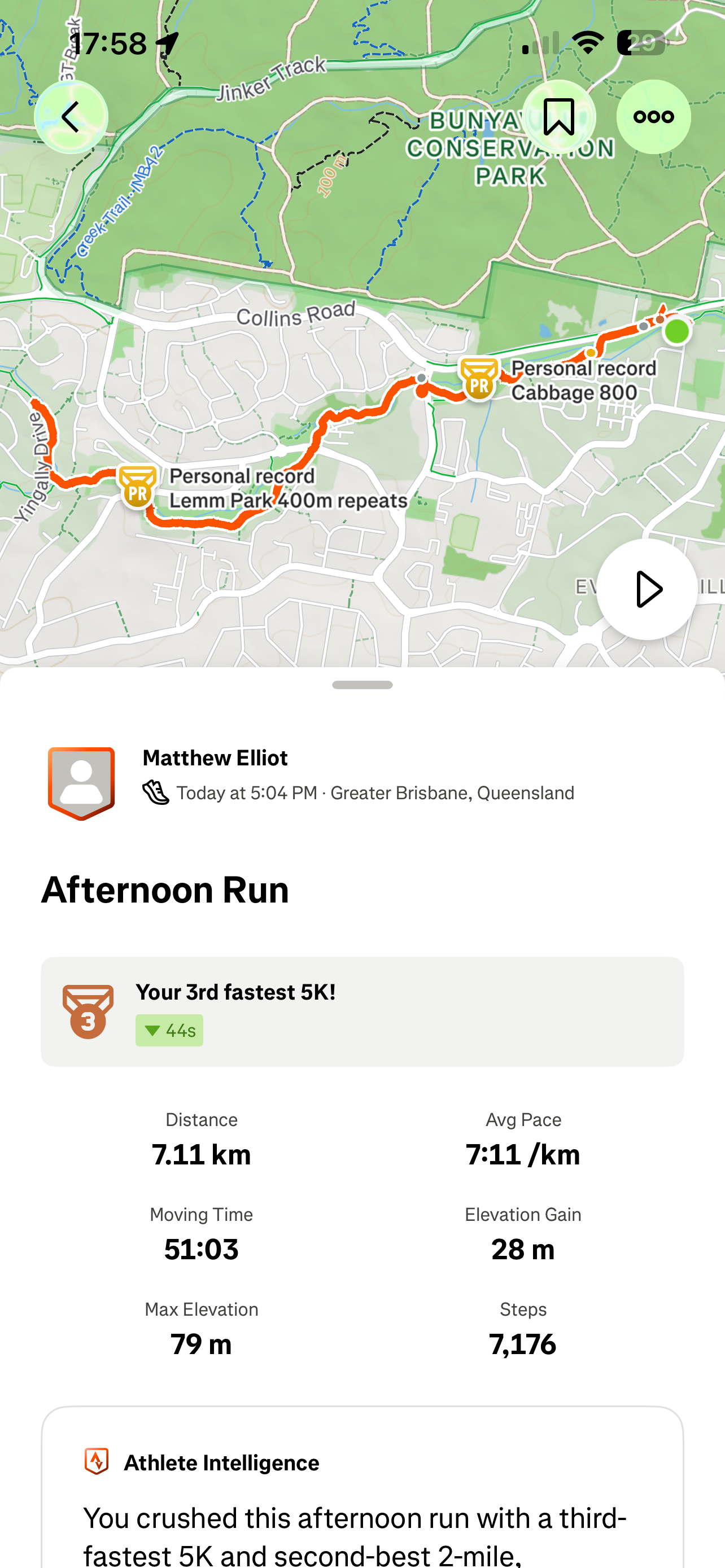Open the Athlete Intelligence summary card
The height and width of the screenshot is (1568, 725).
point(362,1488)
